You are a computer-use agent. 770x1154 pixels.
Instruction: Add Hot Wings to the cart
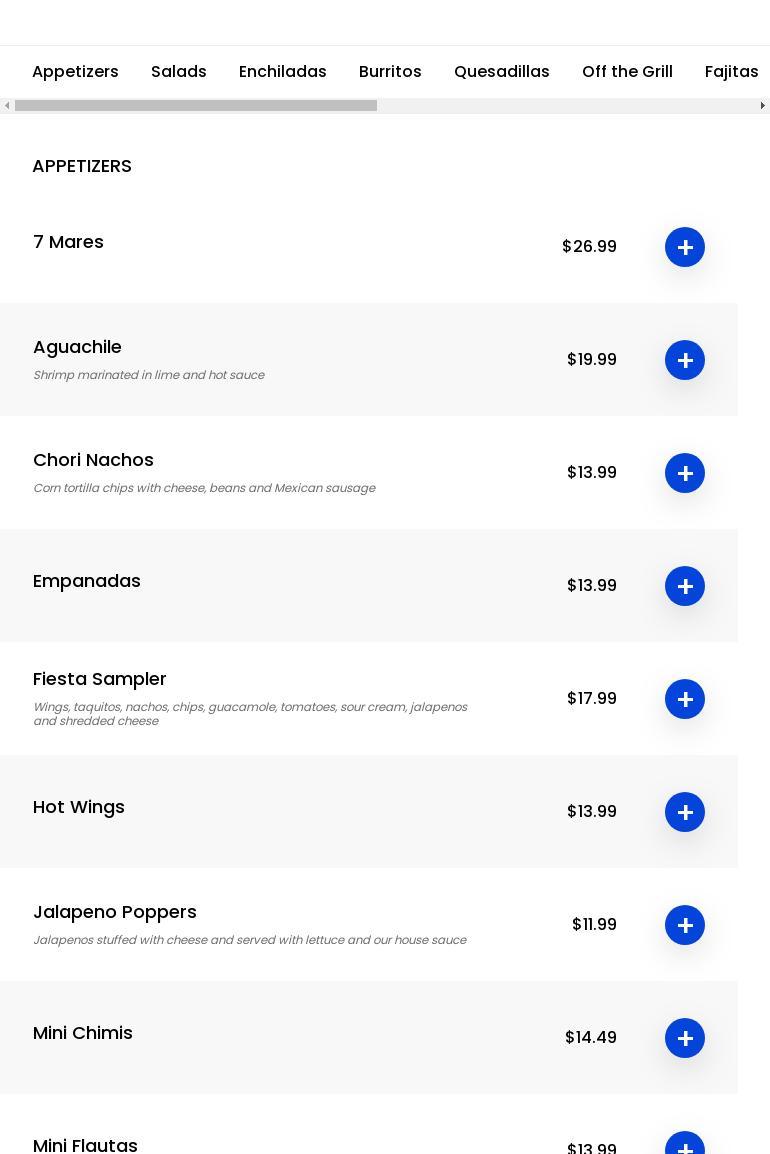pos(685,812)
